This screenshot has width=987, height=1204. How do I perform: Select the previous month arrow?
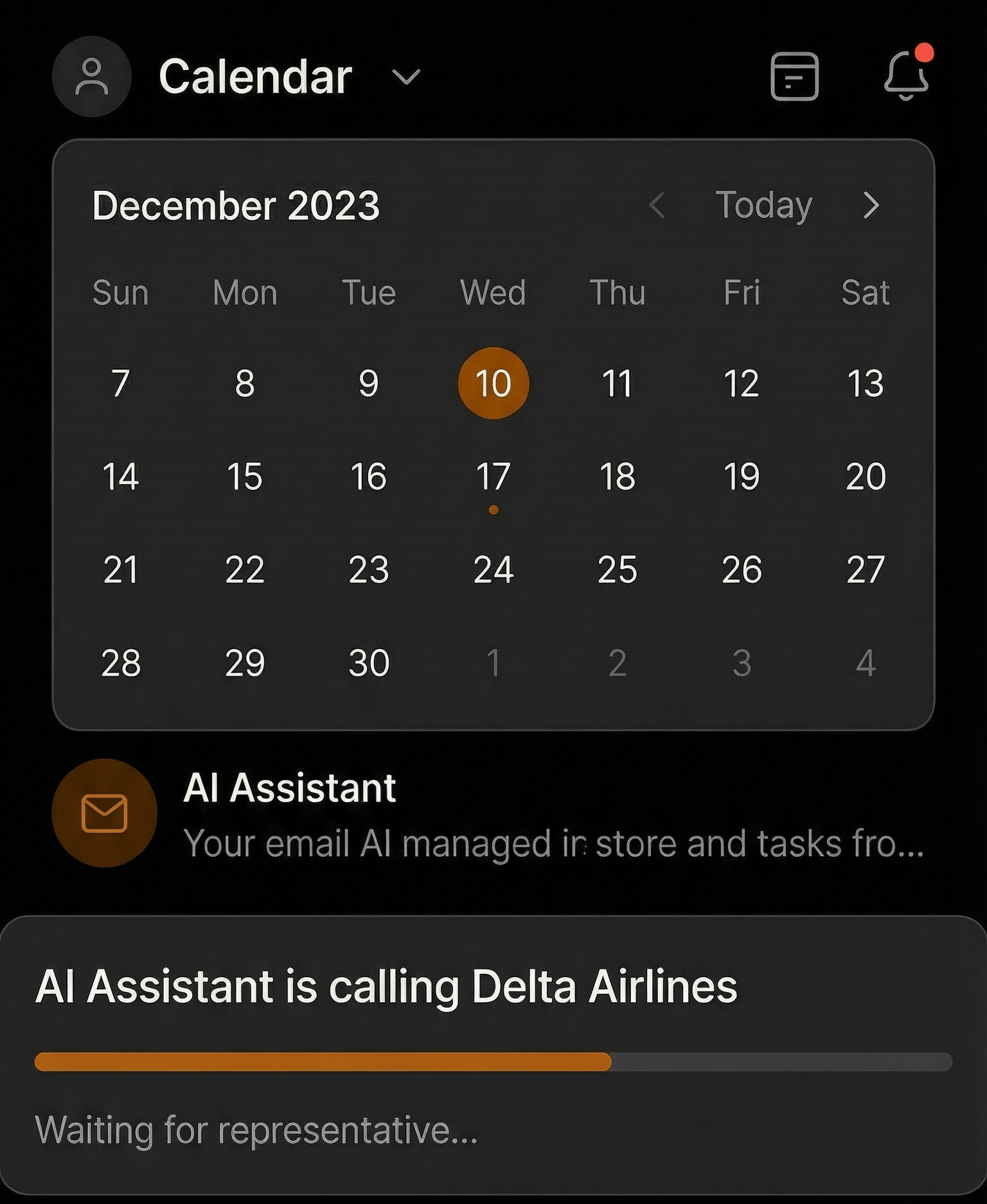657,206
